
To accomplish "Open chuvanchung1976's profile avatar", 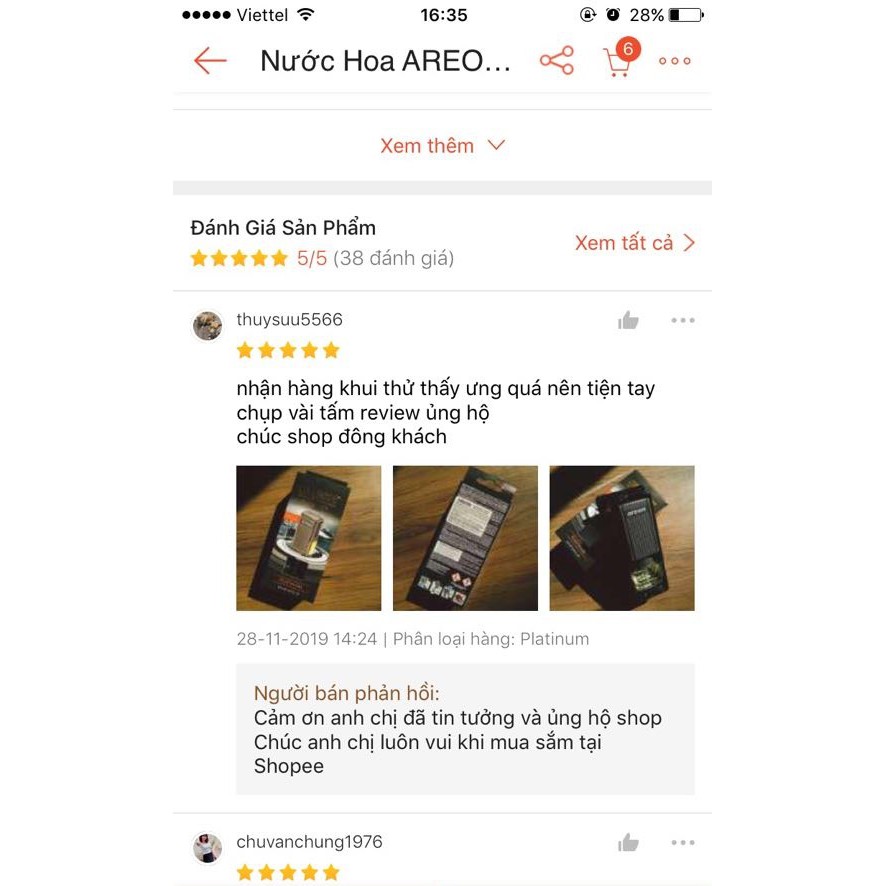I will point(208,848).
